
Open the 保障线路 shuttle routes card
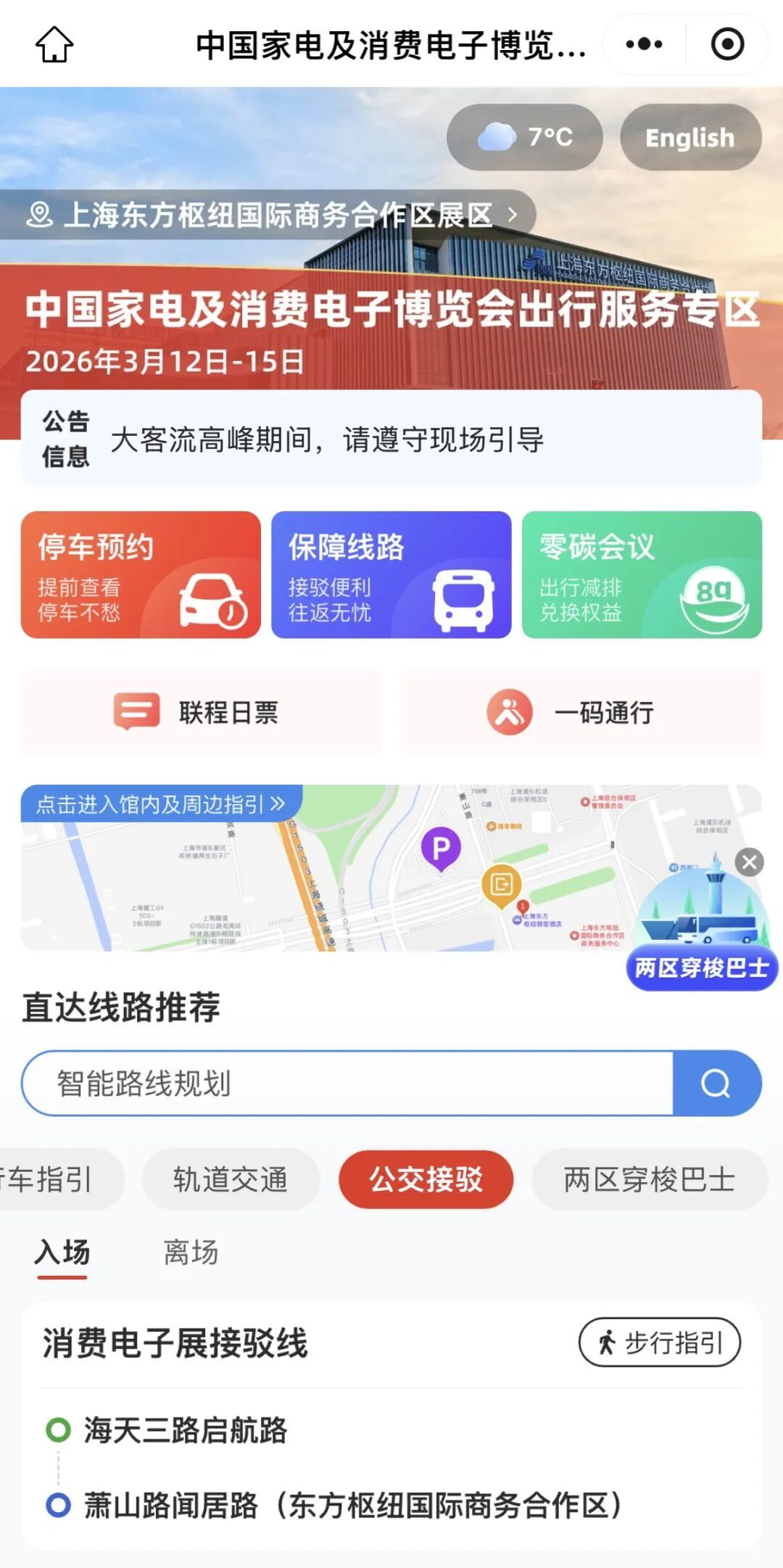pos(391,575)
